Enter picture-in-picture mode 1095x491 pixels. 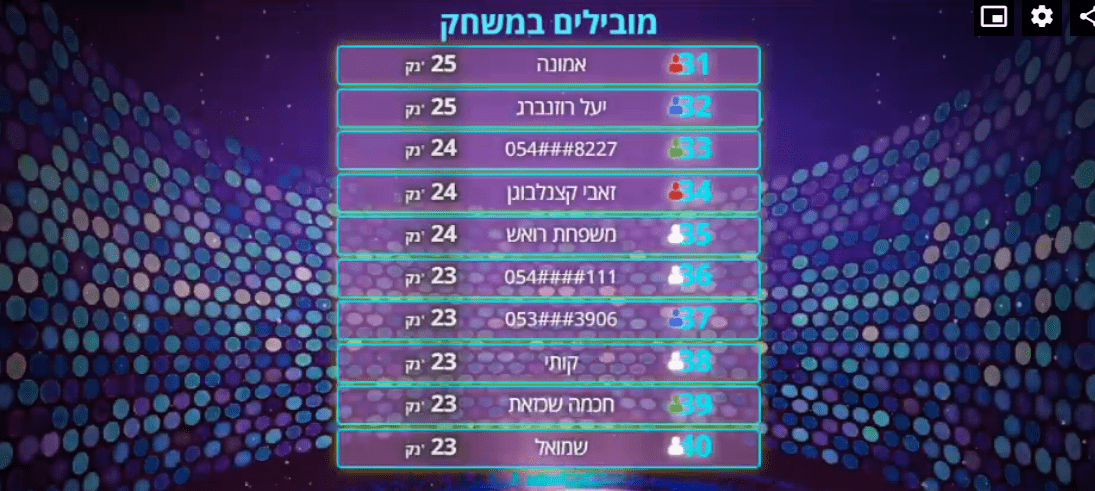(994, 17)
